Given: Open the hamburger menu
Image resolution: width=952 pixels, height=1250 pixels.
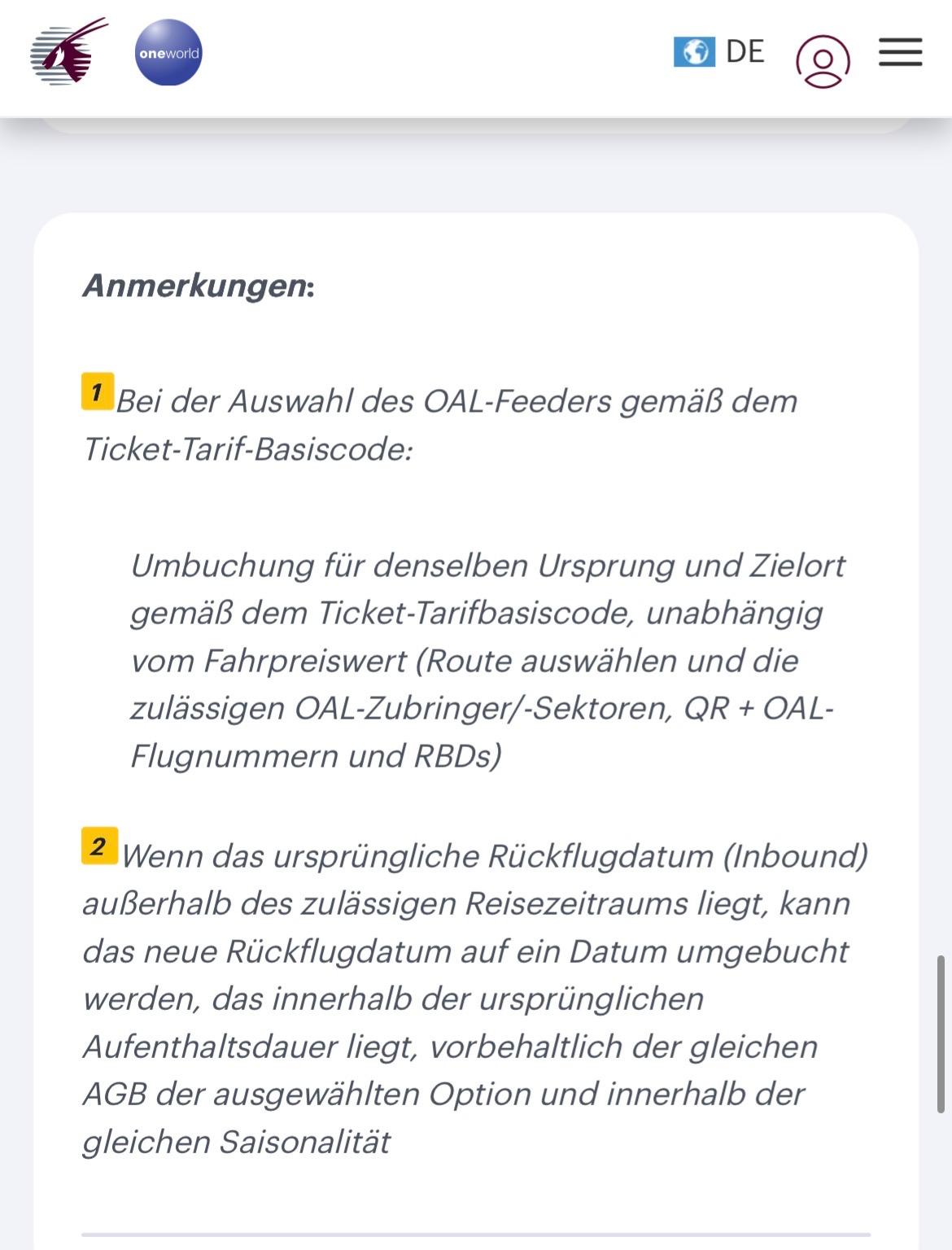Looking at the screenshot, I should point(900,52).
